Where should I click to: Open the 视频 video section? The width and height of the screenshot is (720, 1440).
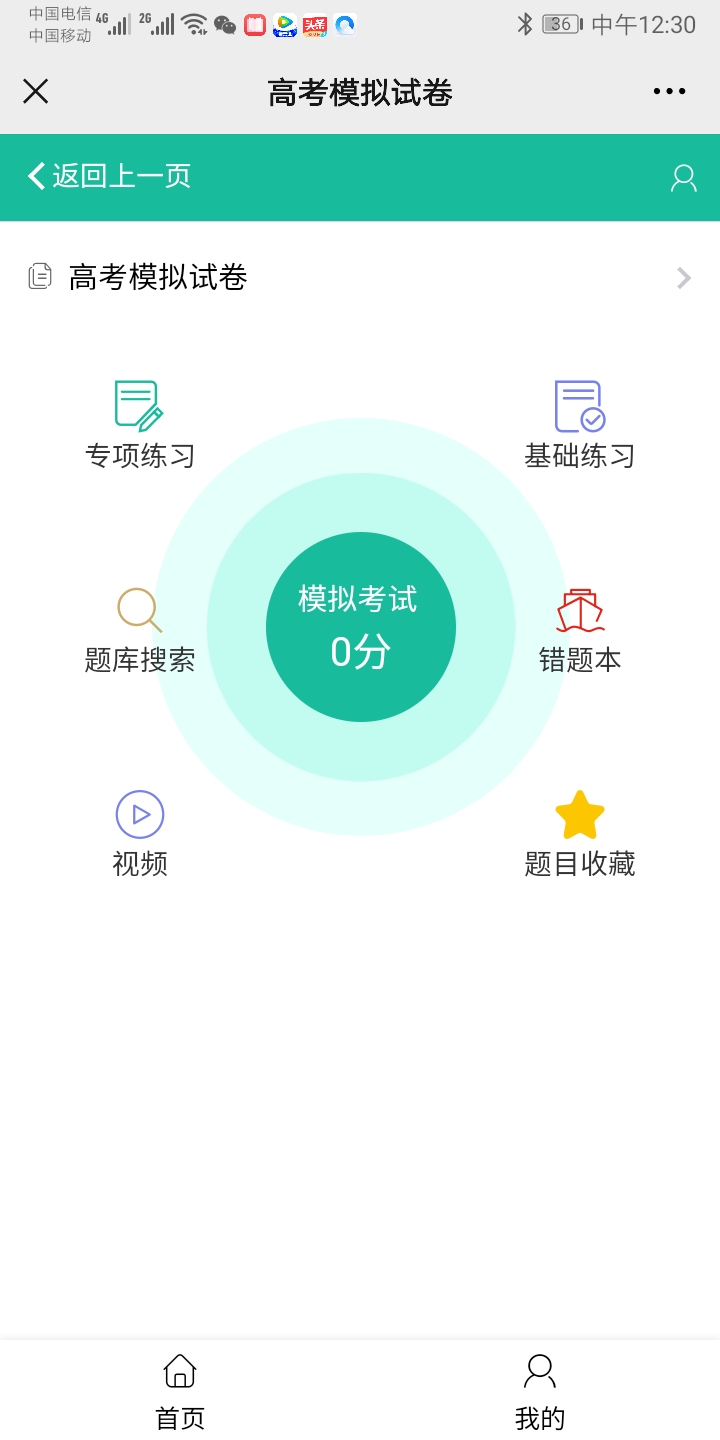point(139,834)
